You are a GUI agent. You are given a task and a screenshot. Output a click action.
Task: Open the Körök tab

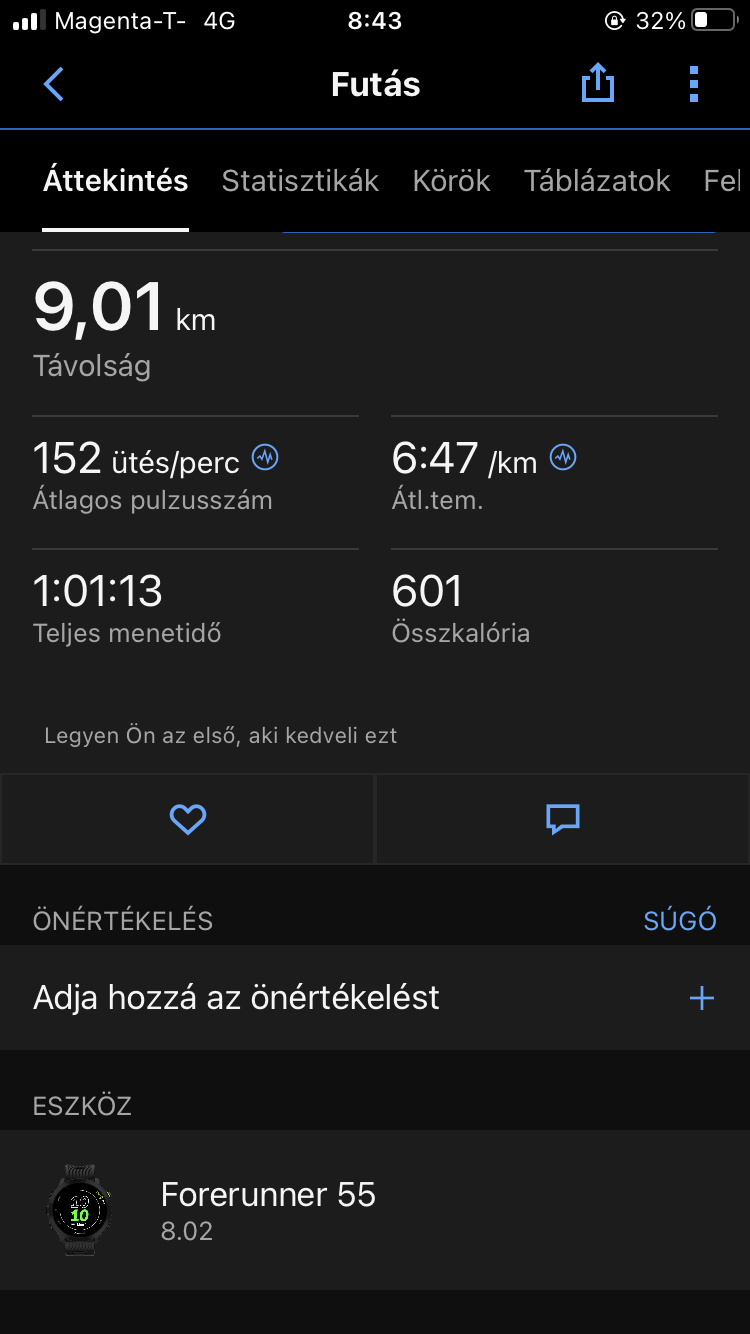(x=451, y=181)
